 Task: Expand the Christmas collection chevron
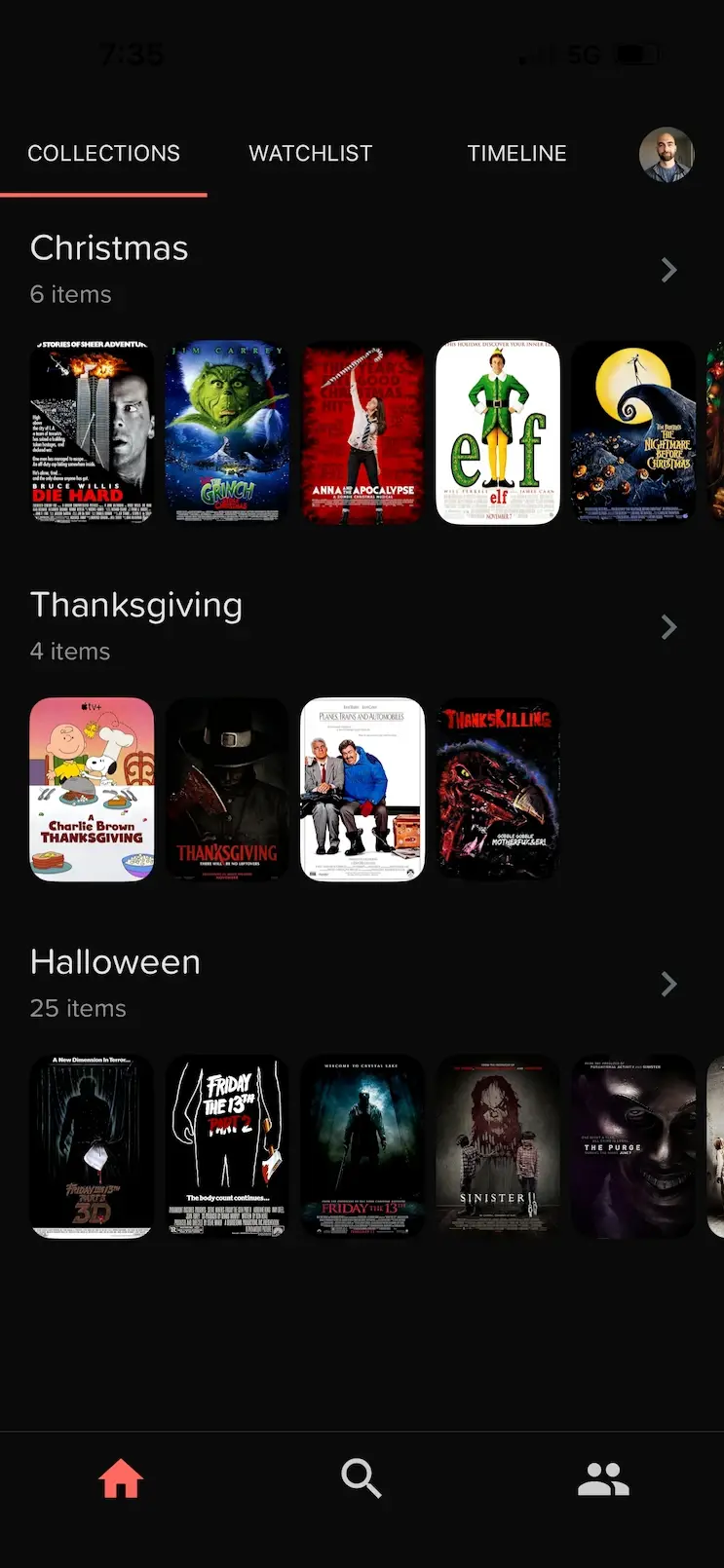[x=668, y=270]
